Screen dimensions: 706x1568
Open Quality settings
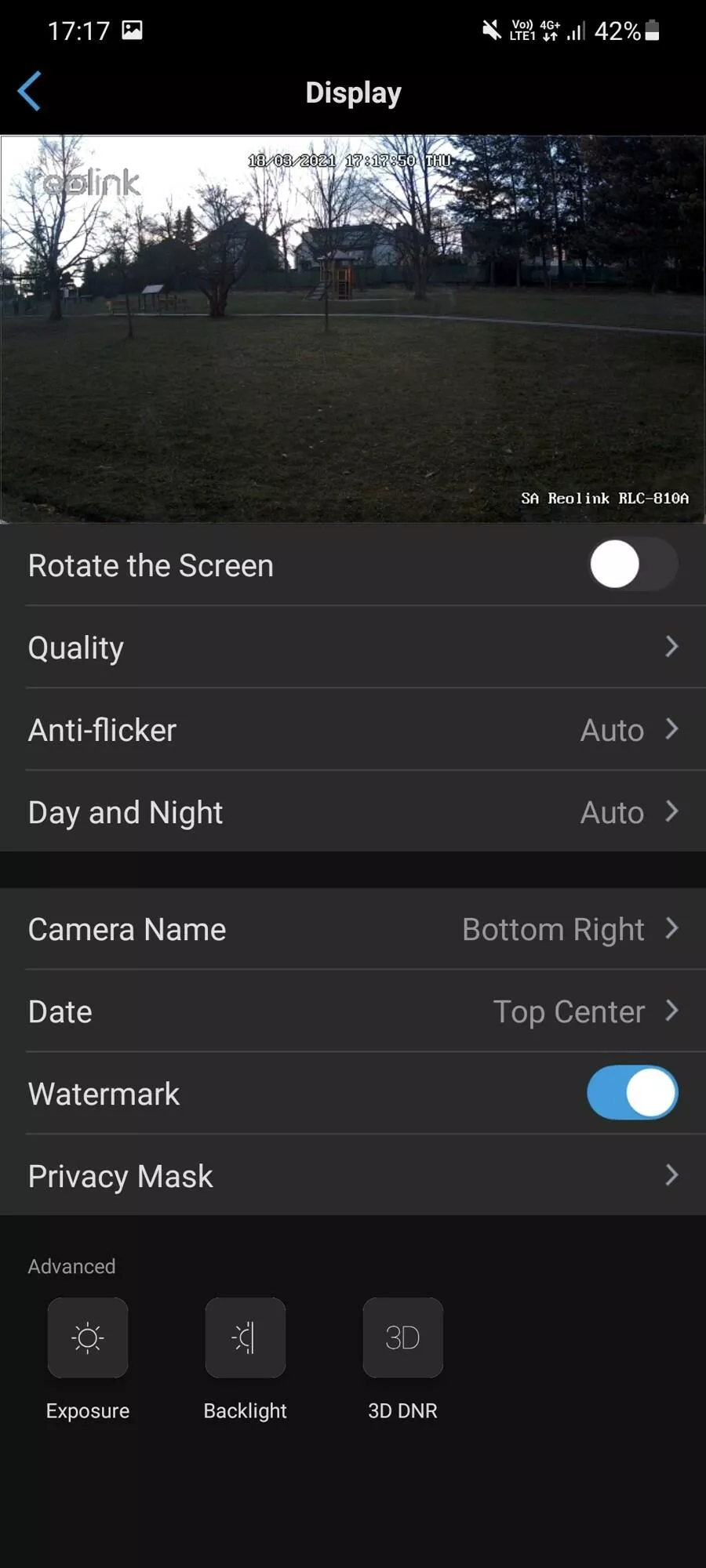(x=353, y=647)
